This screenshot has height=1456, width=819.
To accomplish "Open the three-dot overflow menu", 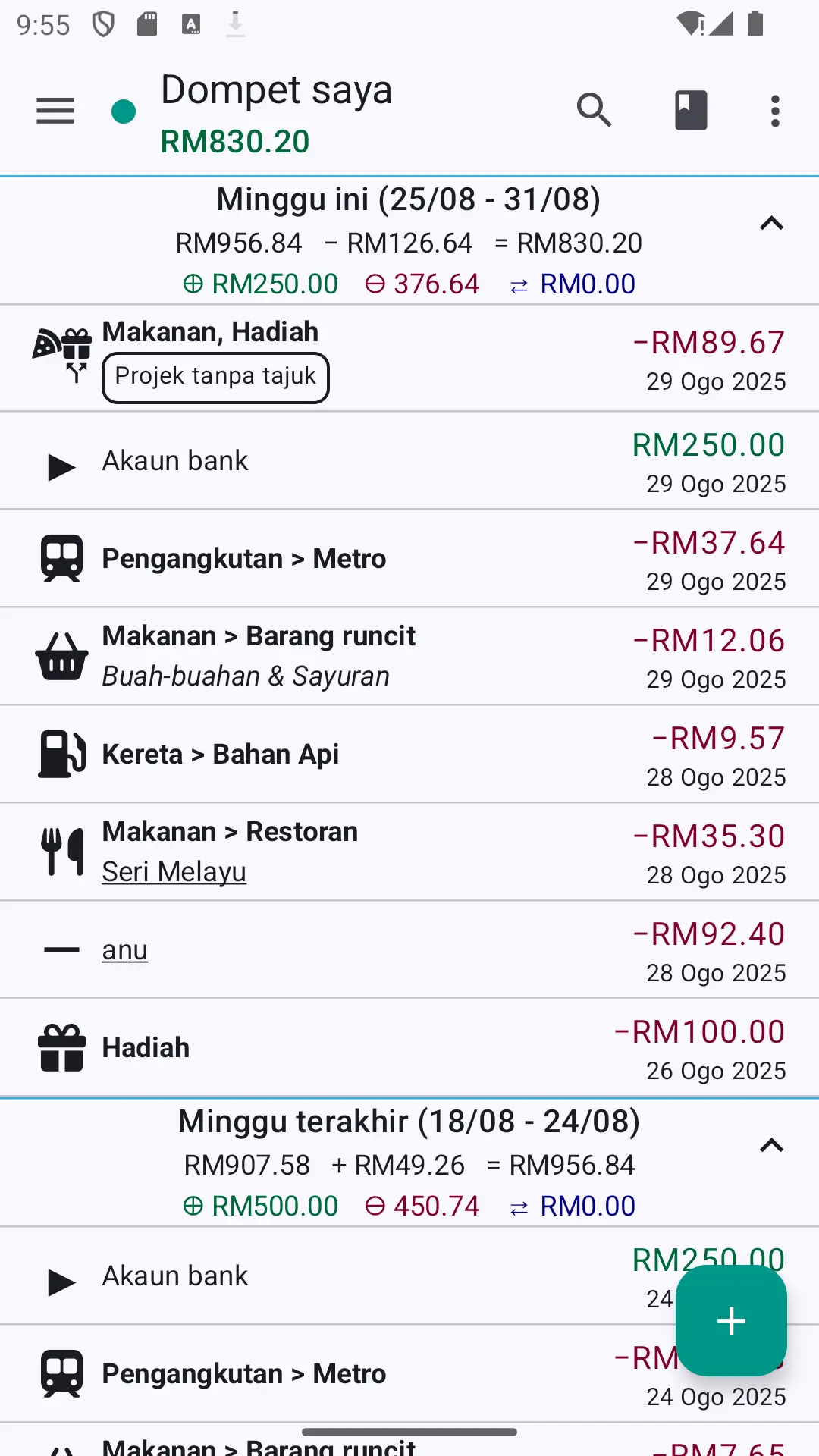I will [775, 111].
